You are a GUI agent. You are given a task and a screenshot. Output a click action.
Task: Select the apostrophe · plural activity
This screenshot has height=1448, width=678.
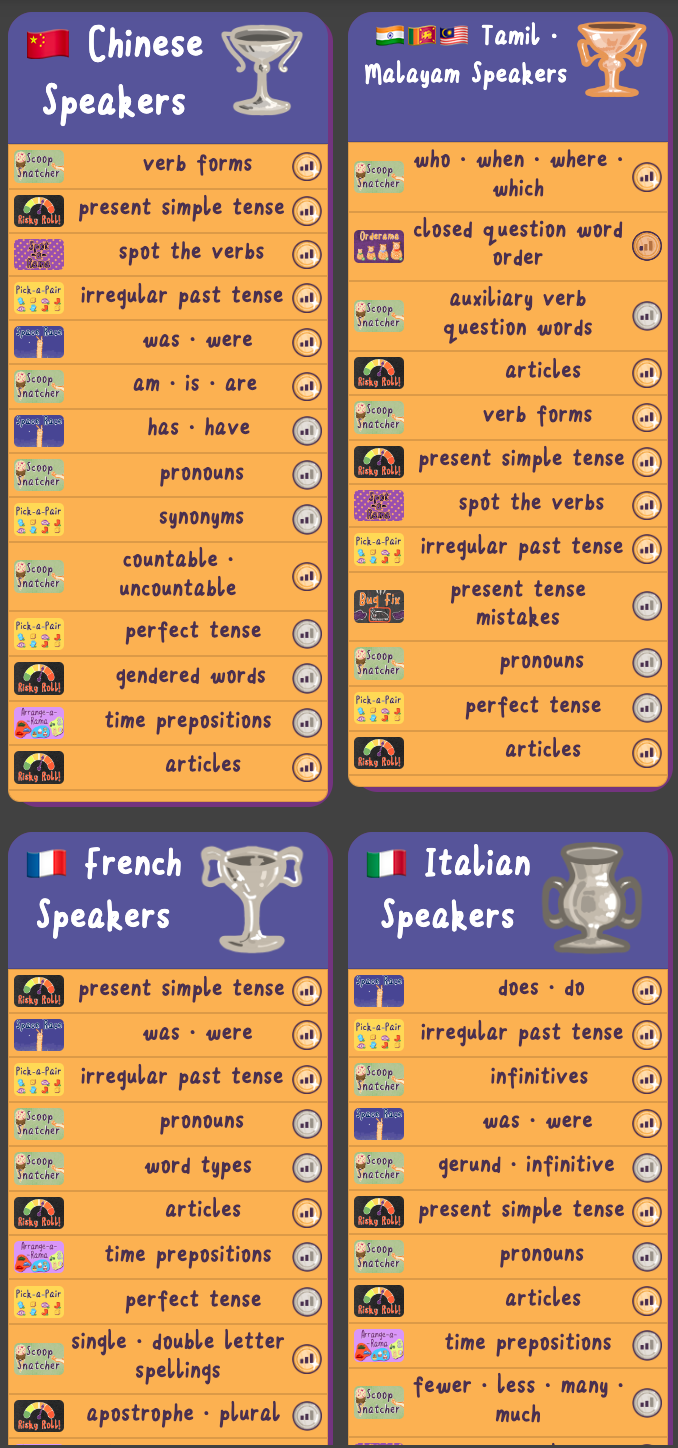183,1414
